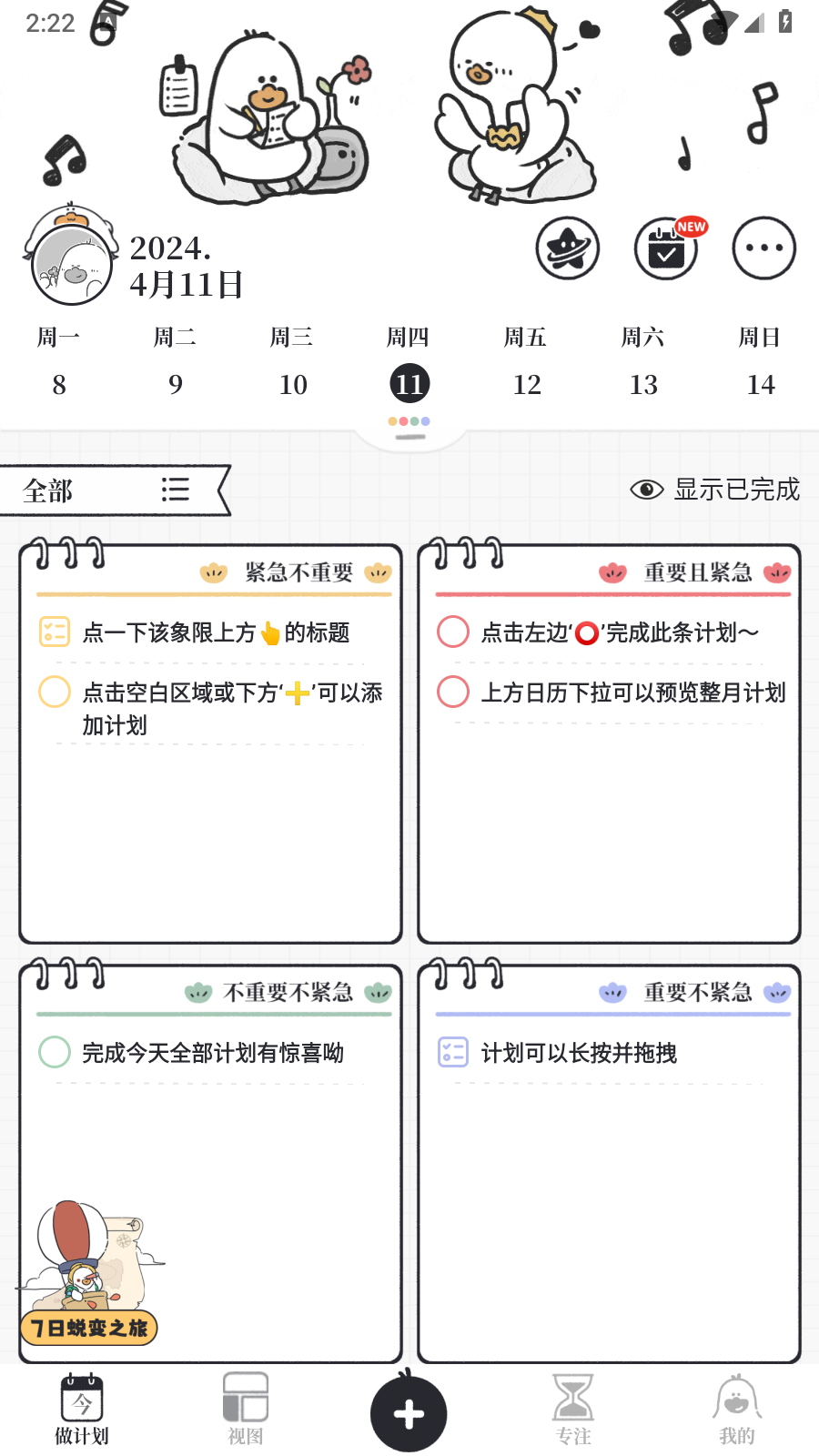
Task: Check off 点击空白区域或下方 plan circle
Action: (x=55, y=692)
